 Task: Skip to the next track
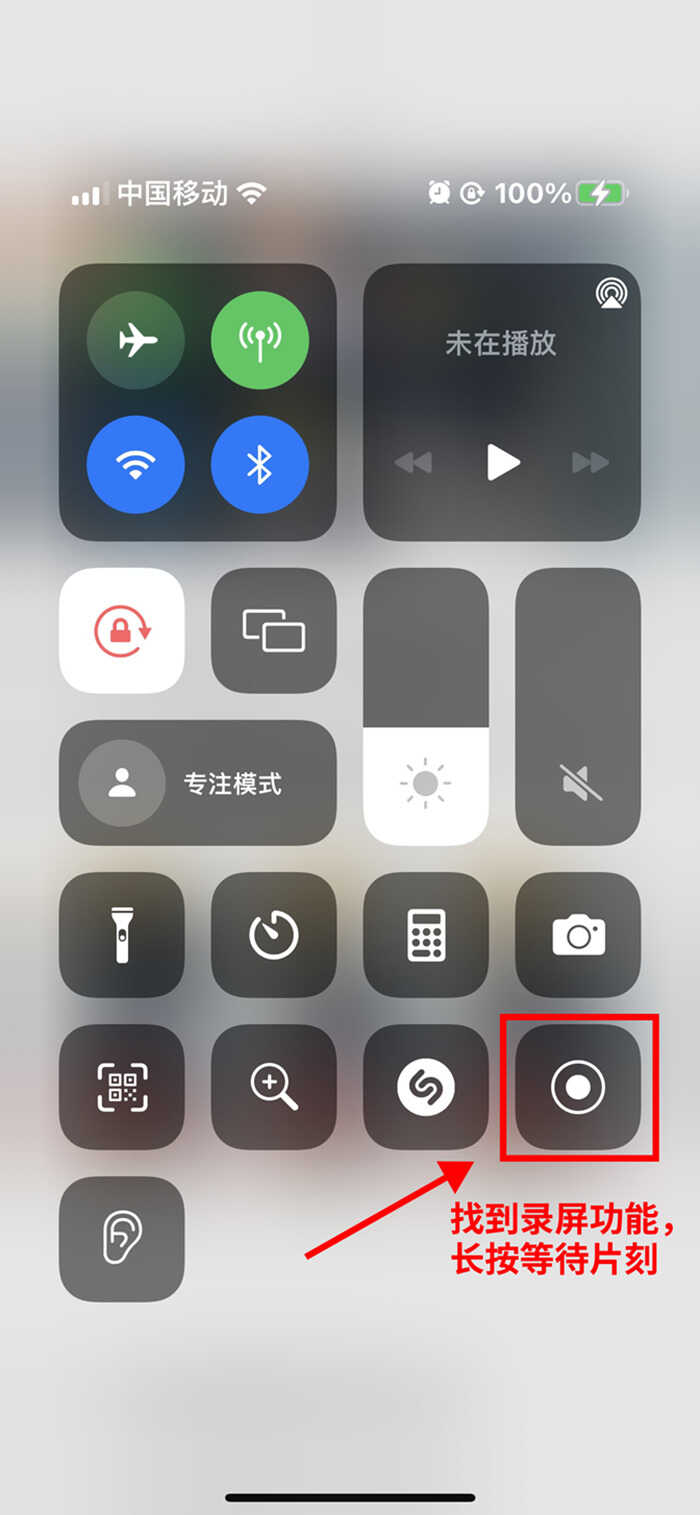coord(590,462)
